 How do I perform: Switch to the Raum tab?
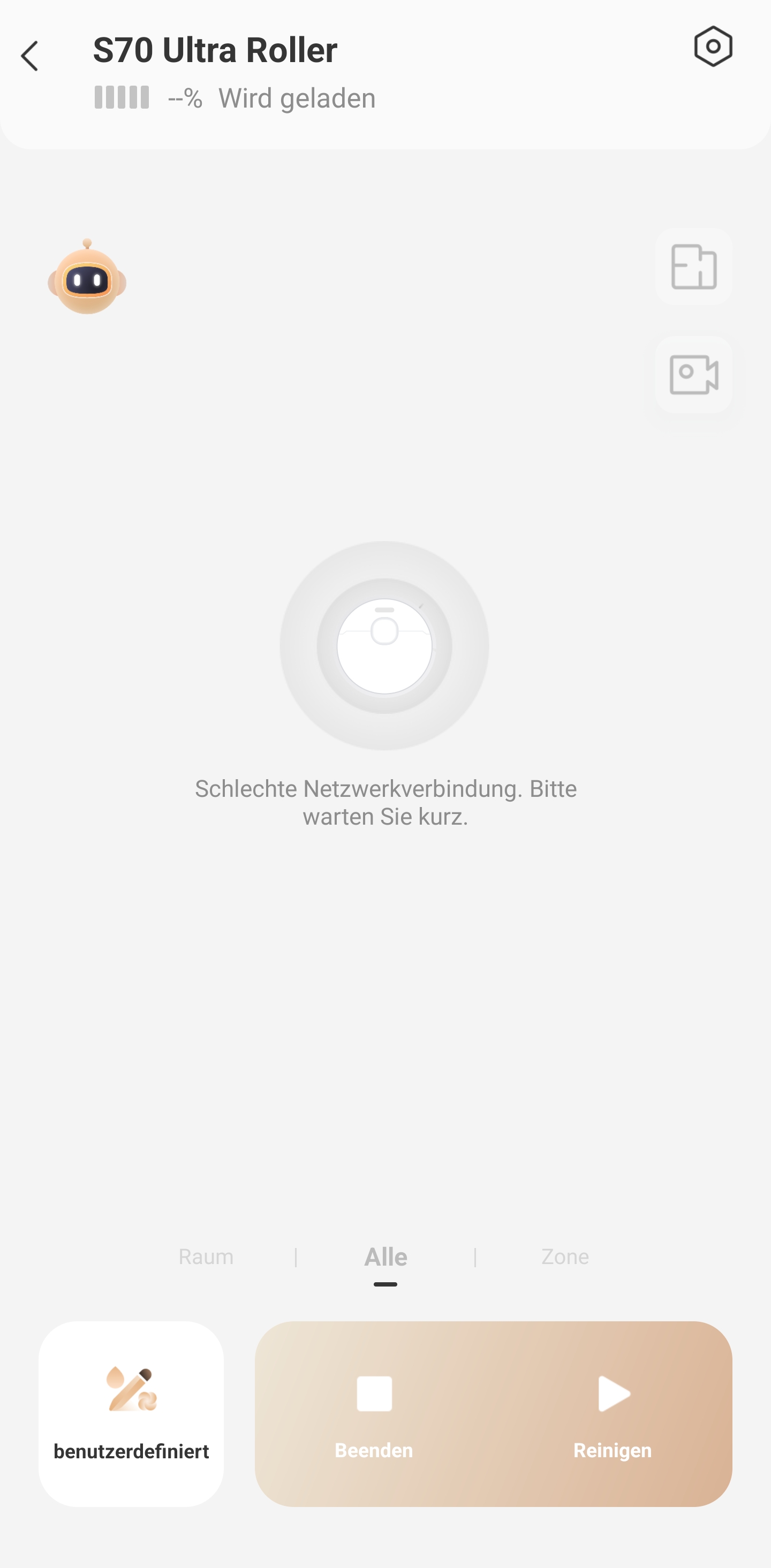206,1257
